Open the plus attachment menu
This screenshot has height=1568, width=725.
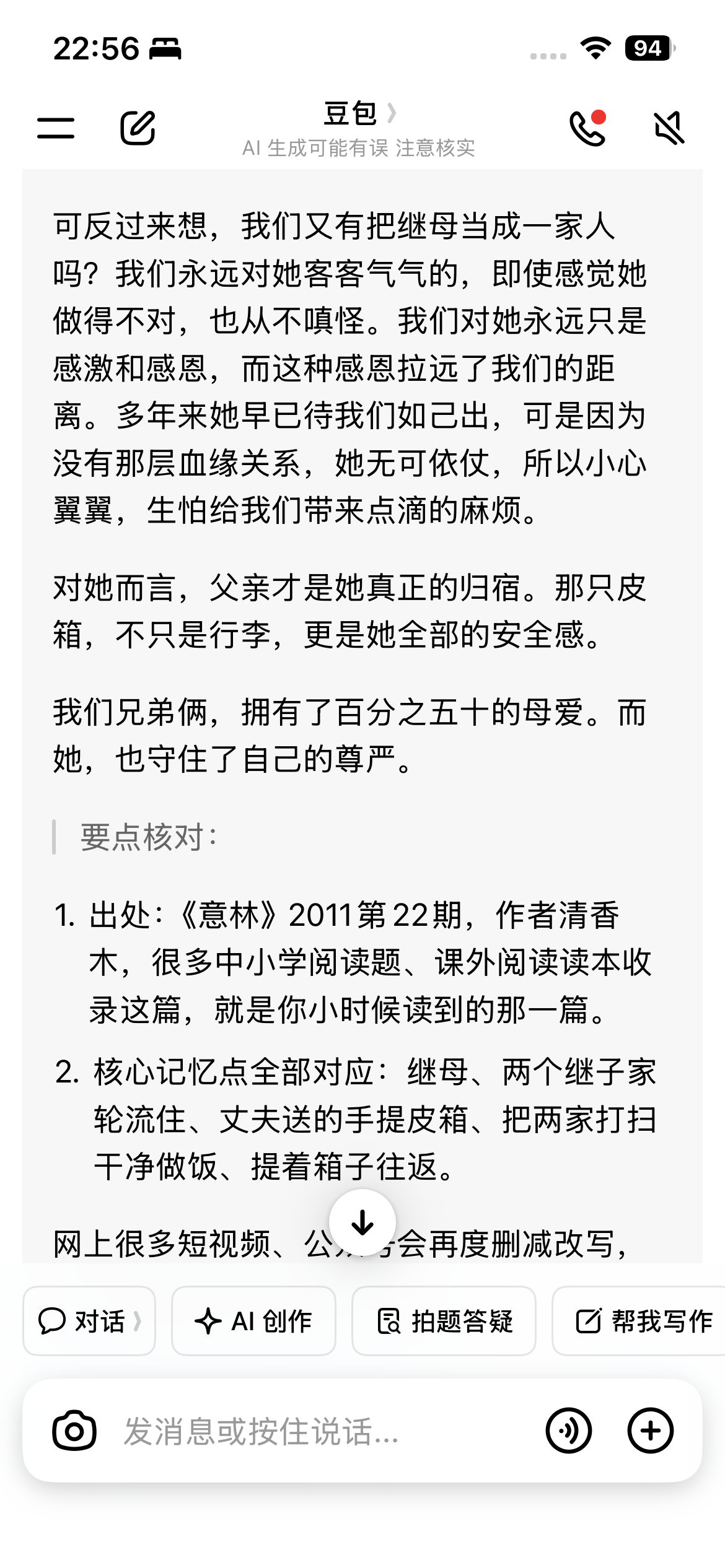point(651,1431)
